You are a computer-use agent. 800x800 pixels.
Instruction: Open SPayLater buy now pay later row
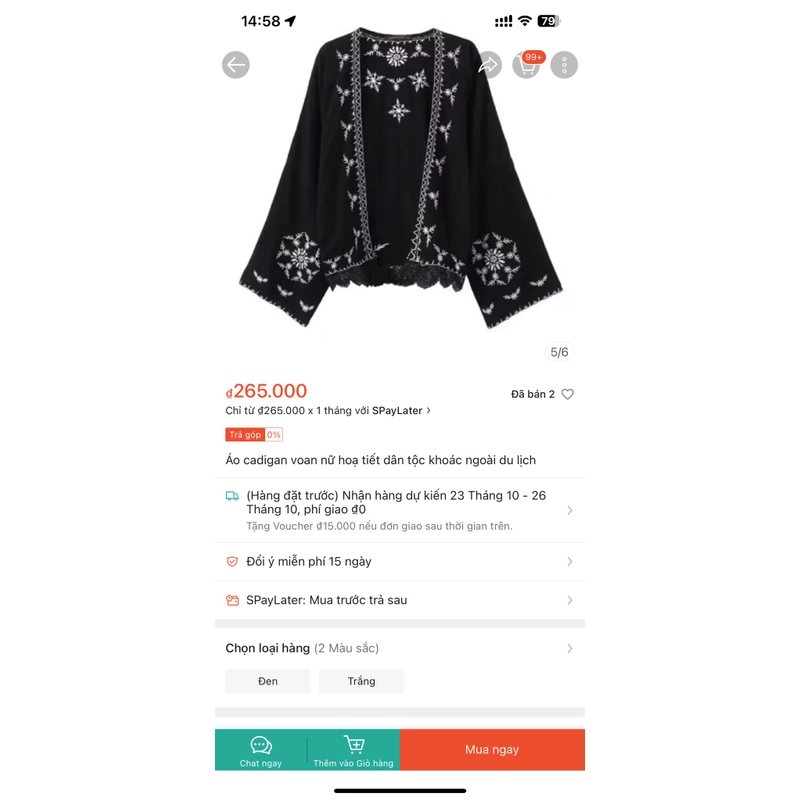pos(400,600)
